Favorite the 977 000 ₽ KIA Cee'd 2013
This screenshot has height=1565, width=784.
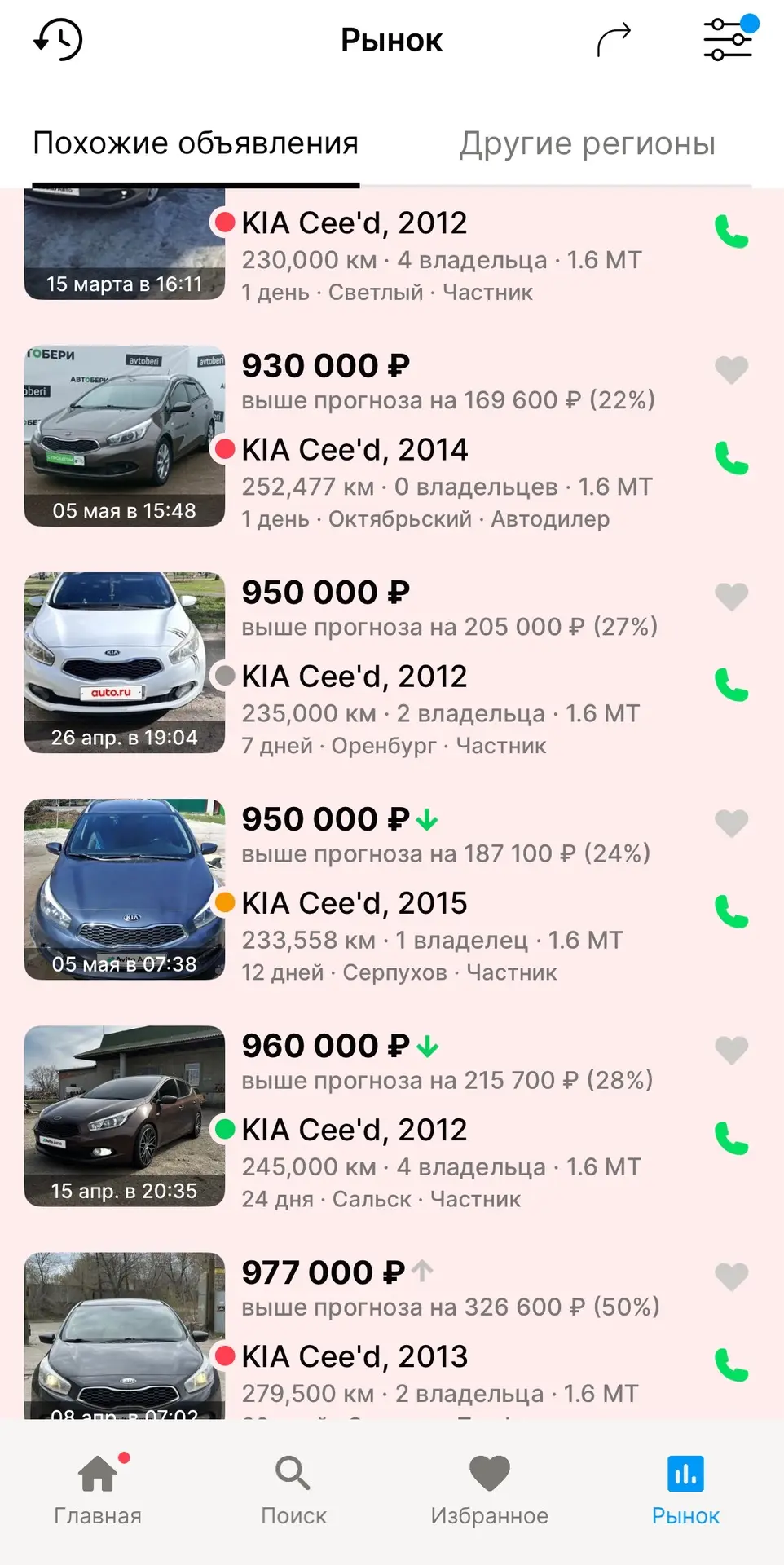pyautogui.click(x=731, y=1276)
